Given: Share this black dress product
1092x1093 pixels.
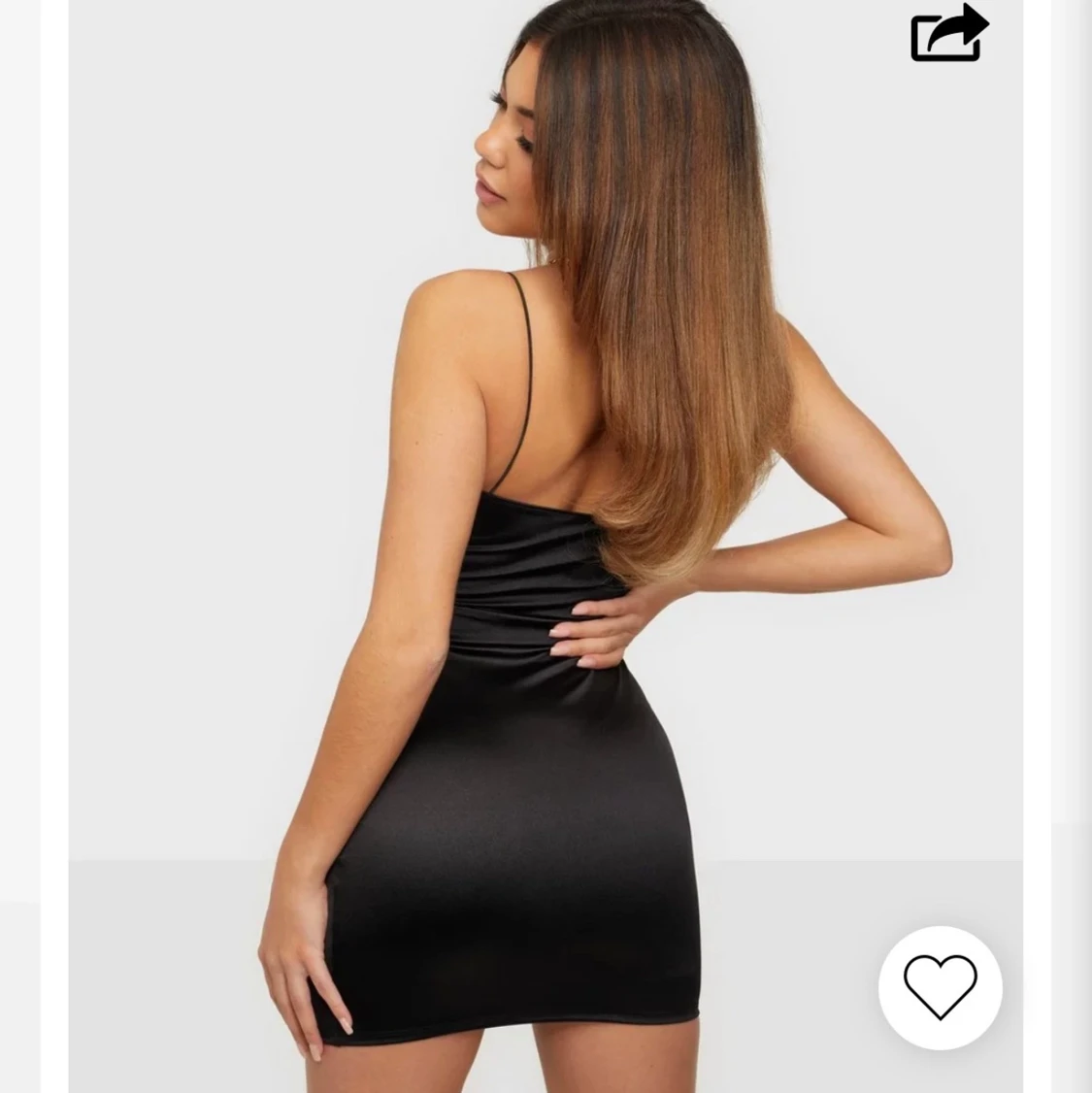Looking at the screenshot, I should pyautogui.click(x=947, y=35).
